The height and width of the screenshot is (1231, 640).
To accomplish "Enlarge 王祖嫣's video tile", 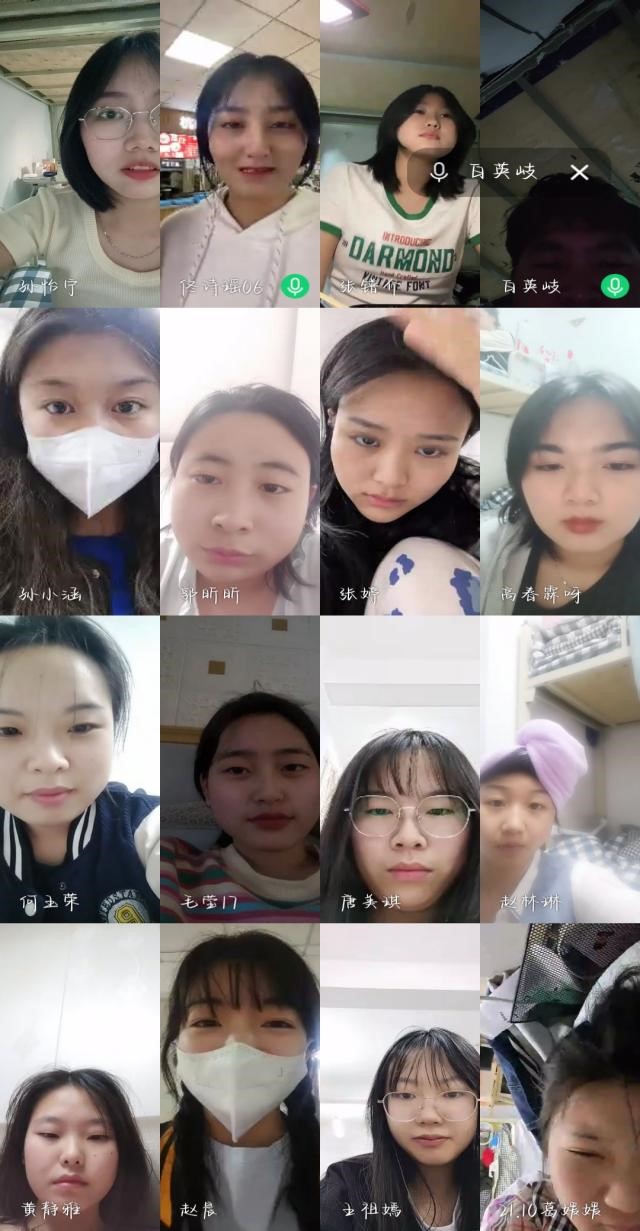I will [400, 1078].
